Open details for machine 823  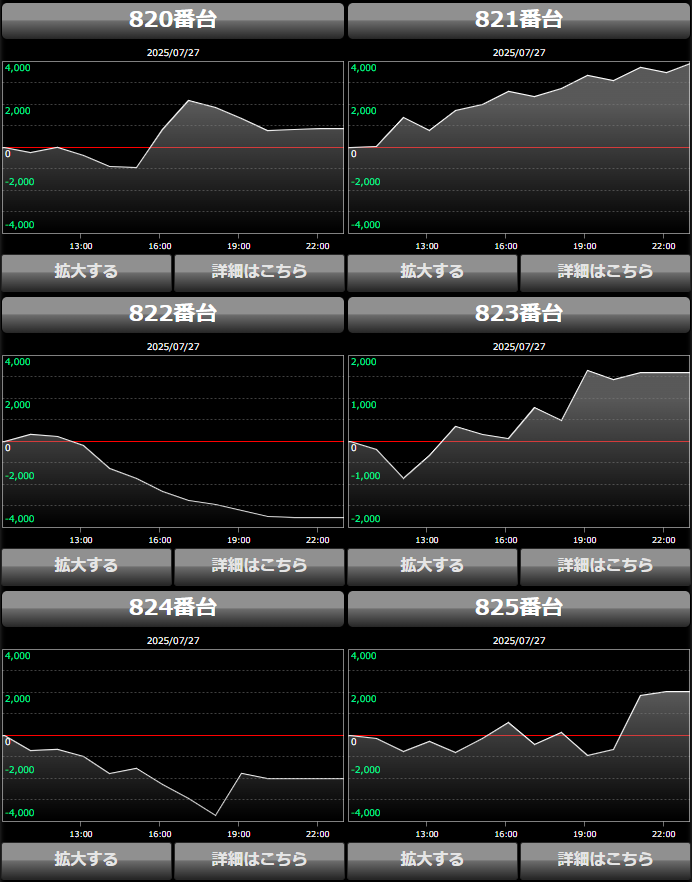click(605, 565)
